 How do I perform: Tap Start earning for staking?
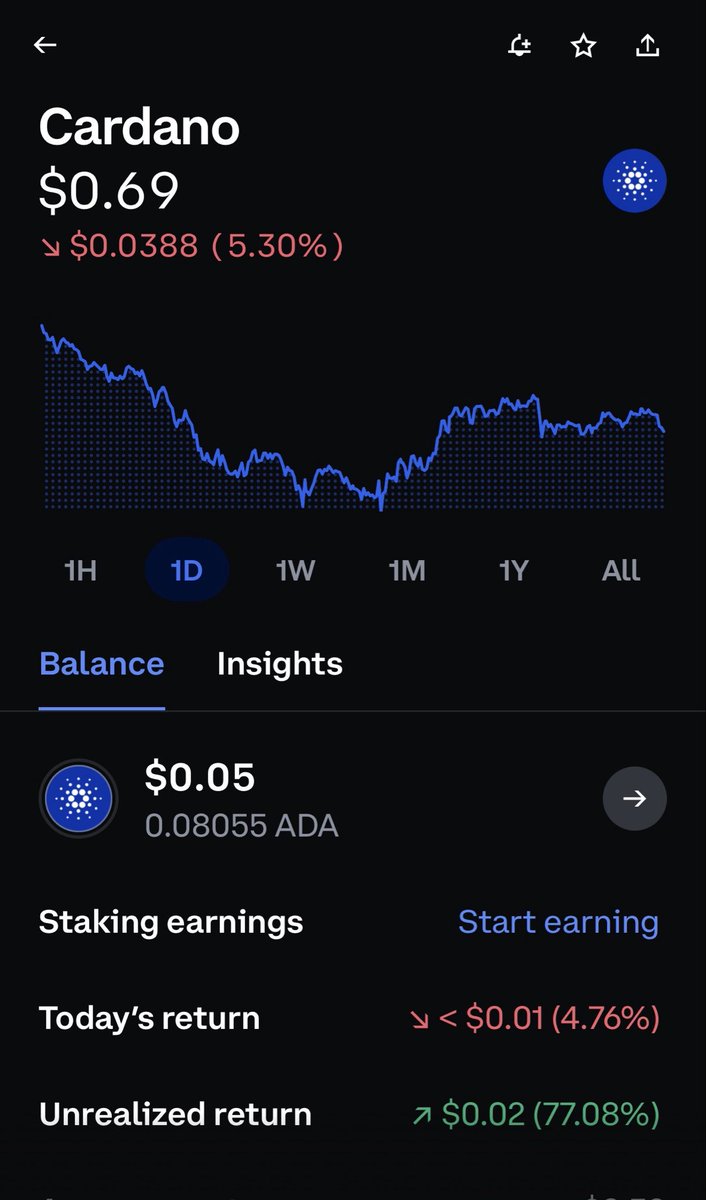click(558, 922)
